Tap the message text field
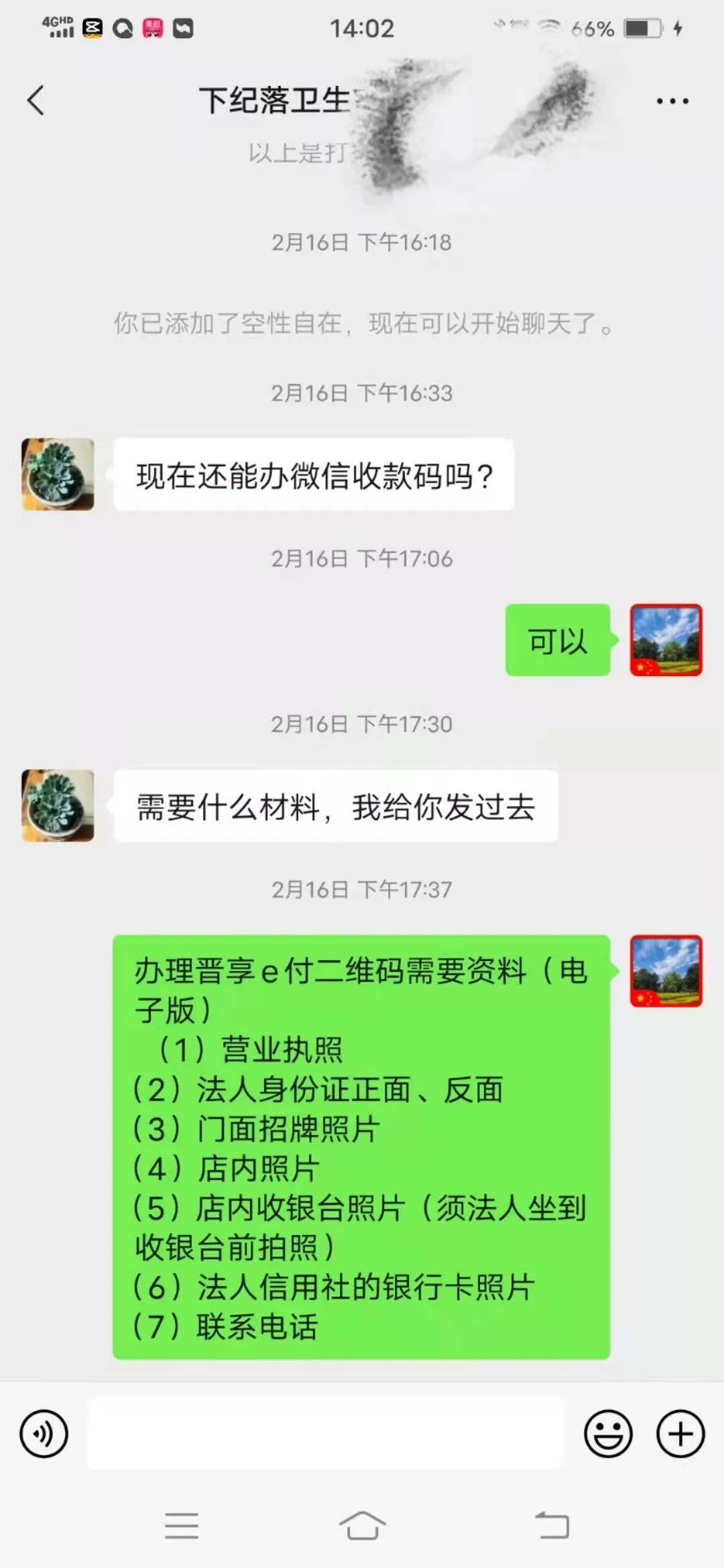724x1568 pixels. click(x=325, y=1434)
